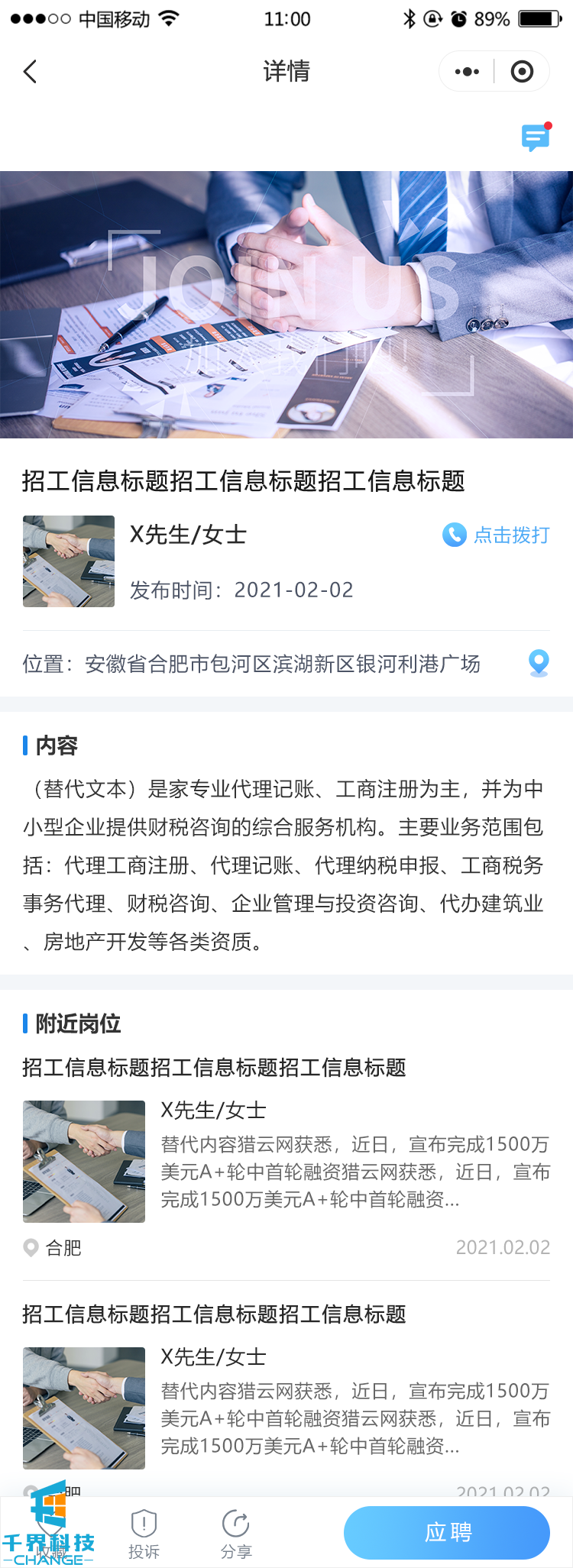Close the mini program with the circle button
The image size is (573, 1568).
click(522, 72)
